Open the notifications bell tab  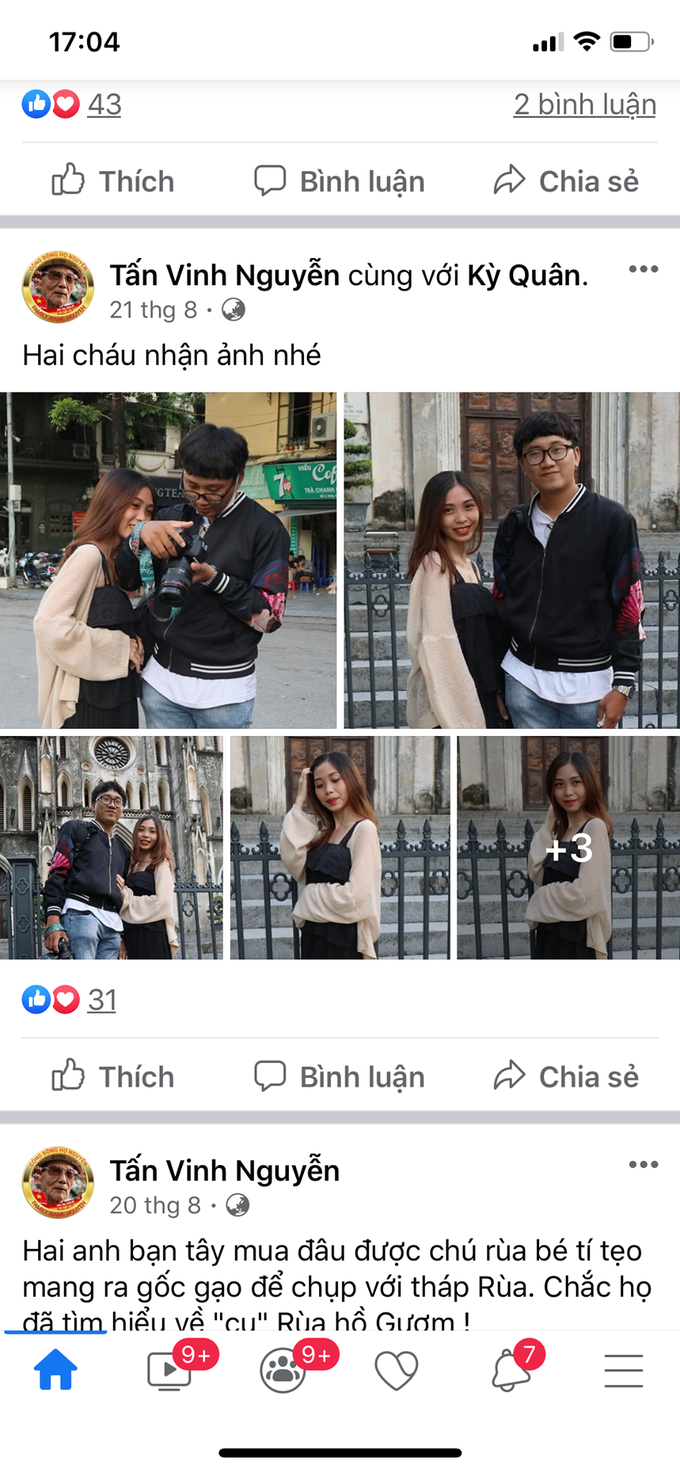click(x=510, y=1371)
